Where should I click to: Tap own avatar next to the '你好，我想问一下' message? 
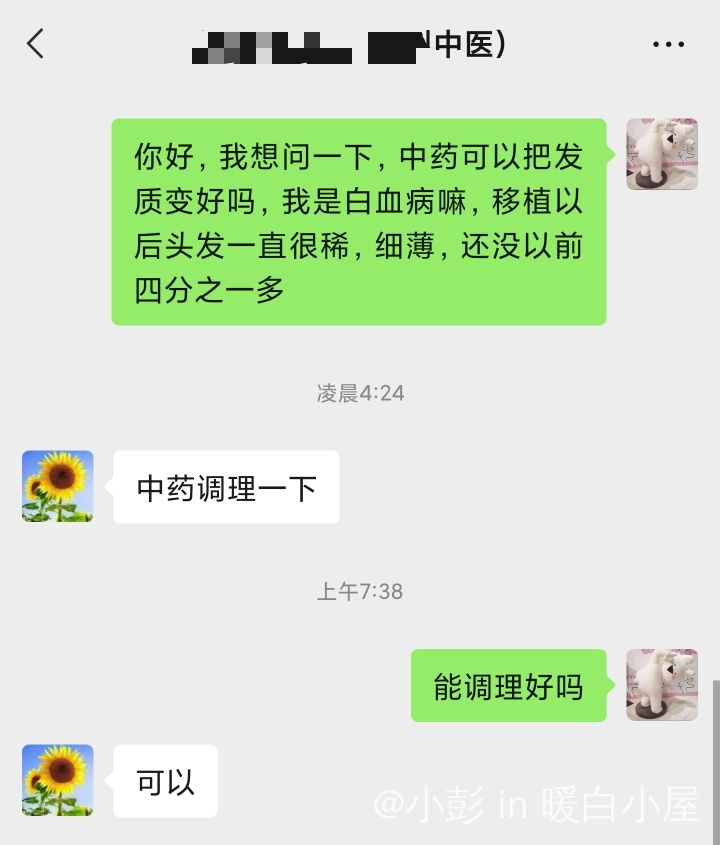[x=661, y=154]
